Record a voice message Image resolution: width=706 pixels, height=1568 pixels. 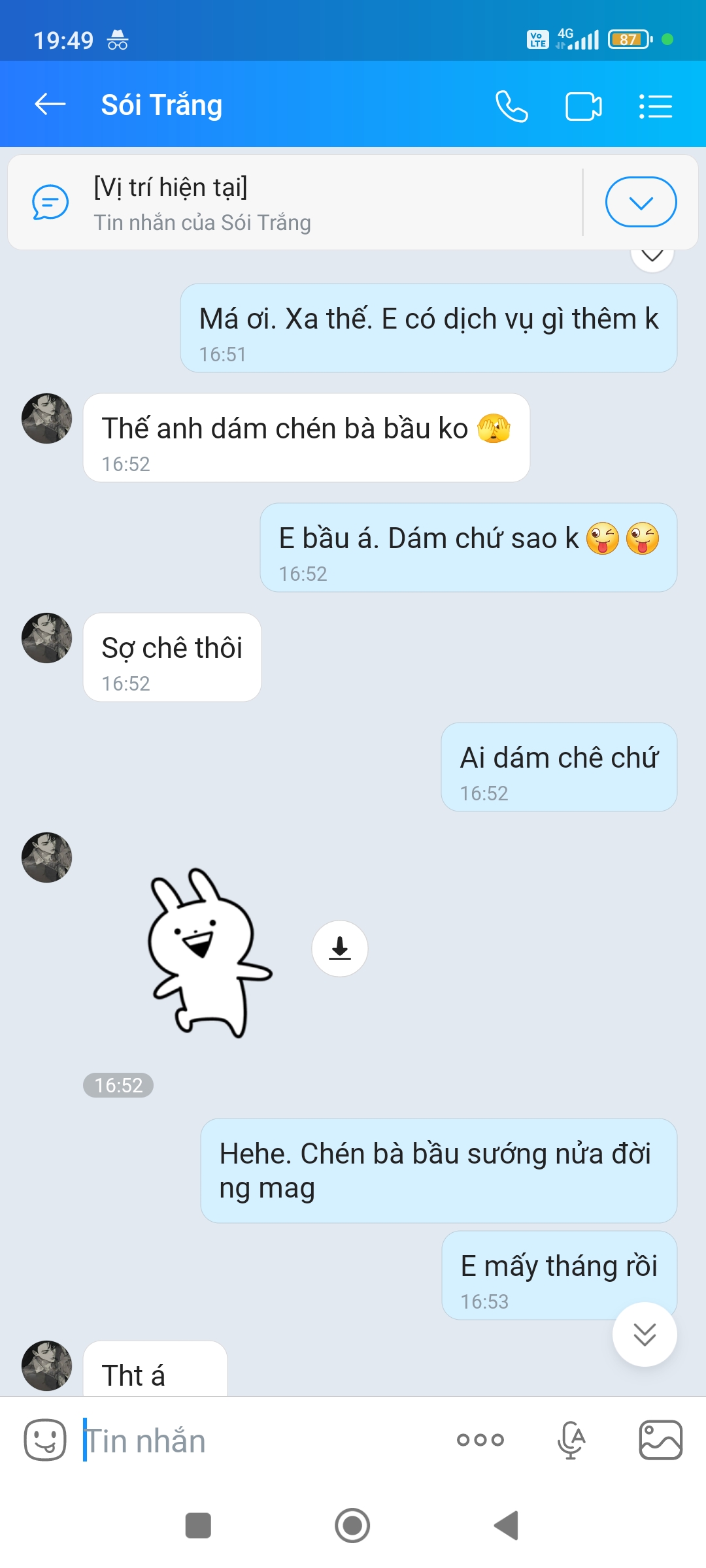[x=571, y=1440]
